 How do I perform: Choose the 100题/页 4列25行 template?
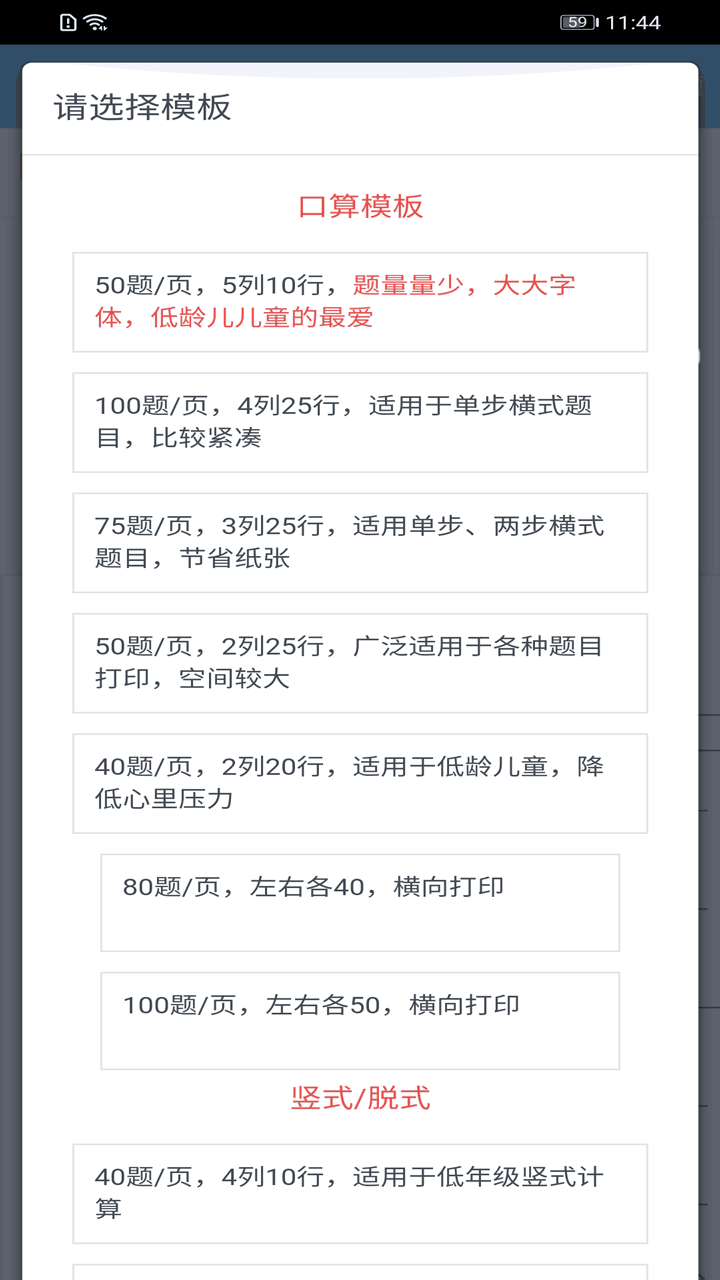[360, 422]
